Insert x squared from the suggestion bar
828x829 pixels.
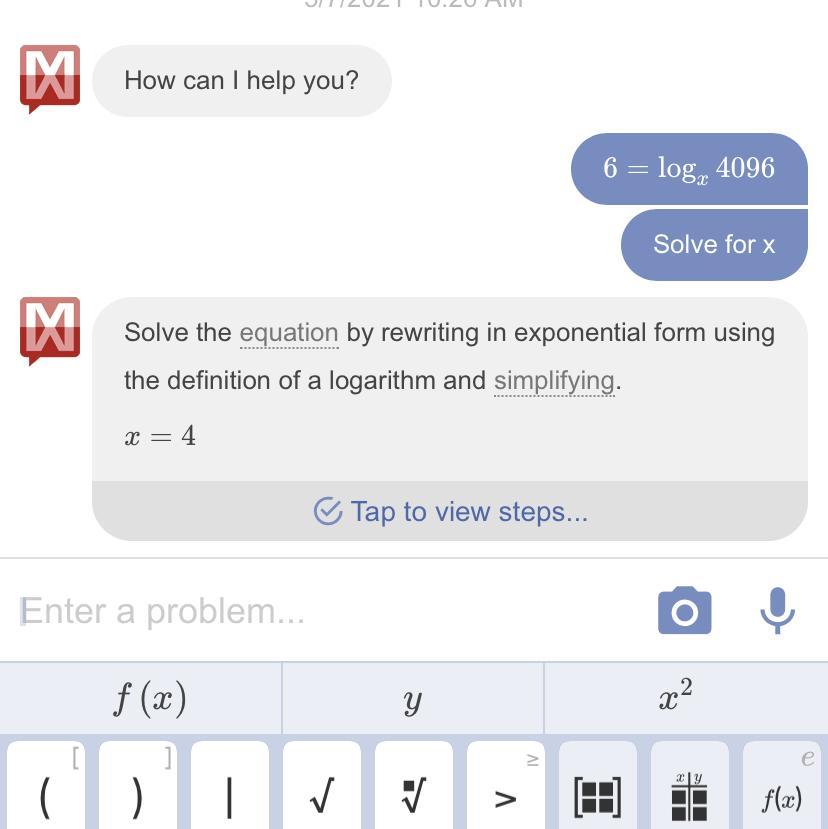(x=676, y=698)
